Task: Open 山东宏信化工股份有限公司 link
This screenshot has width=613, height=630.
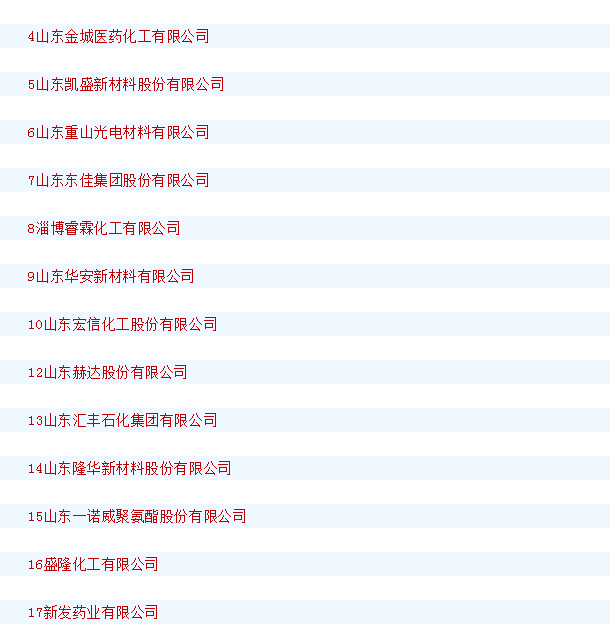Action: tap(123, 325)
